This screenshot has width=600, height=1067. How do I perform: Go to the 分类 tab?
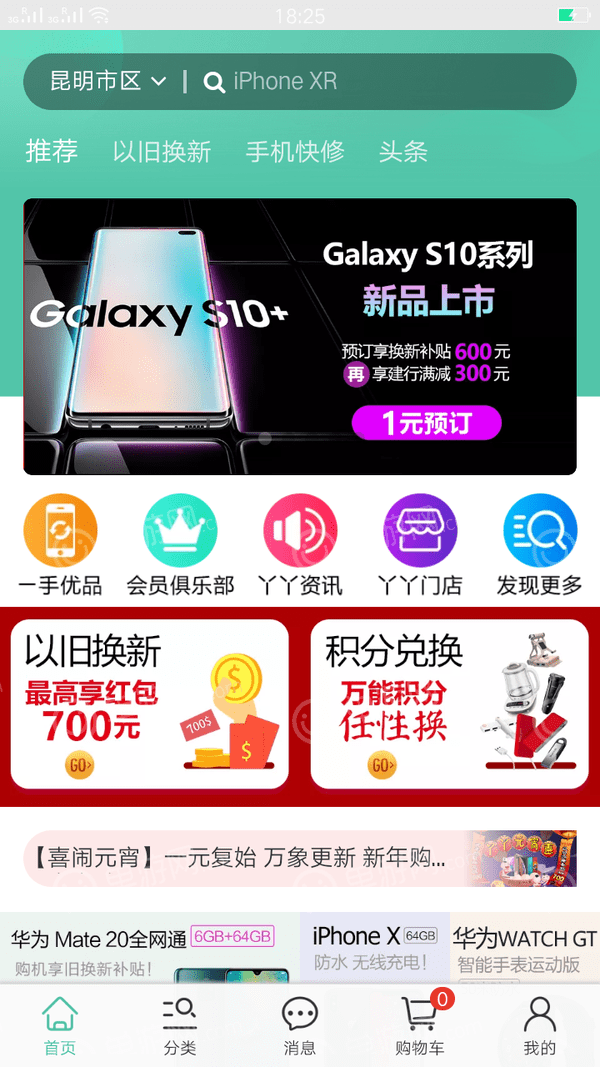click(180, 1026)
